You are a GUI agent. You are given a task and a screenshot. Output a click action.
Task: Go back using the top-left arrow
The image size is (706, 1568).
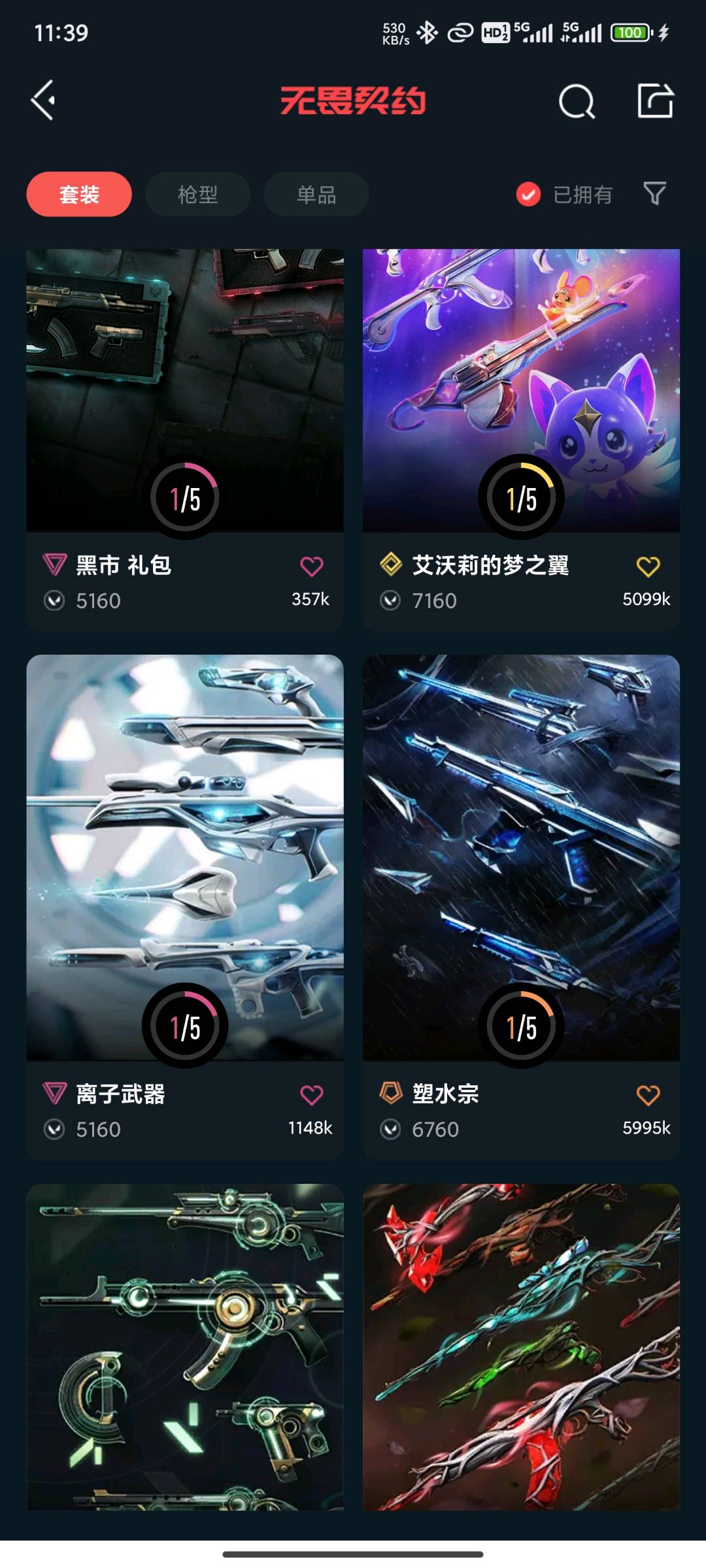pos(44,101)
